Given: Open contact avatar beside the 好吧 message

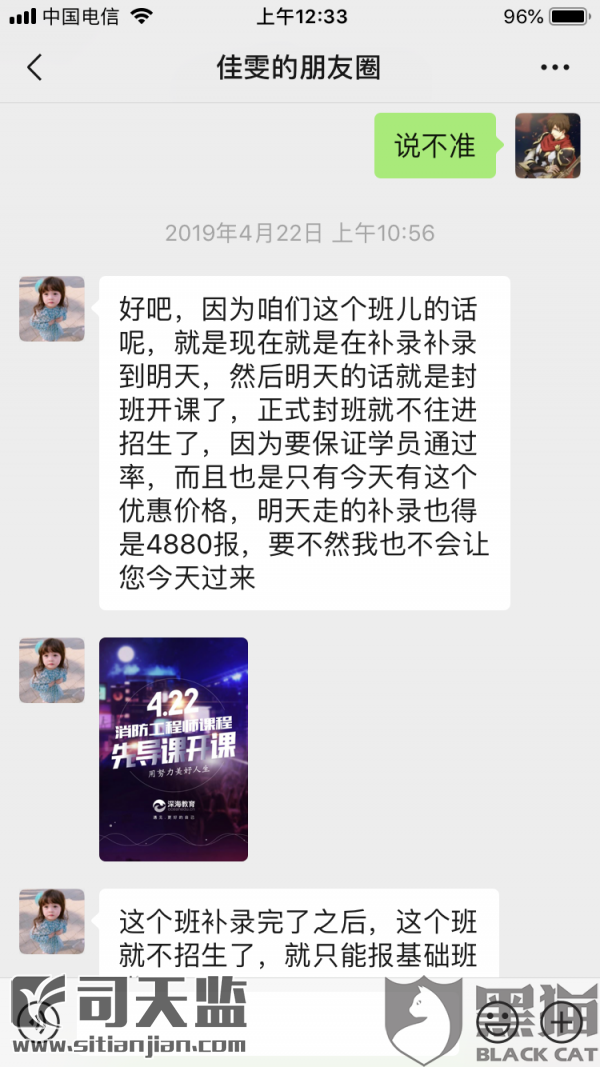Looking at the screenshot, I should point(52,309).
